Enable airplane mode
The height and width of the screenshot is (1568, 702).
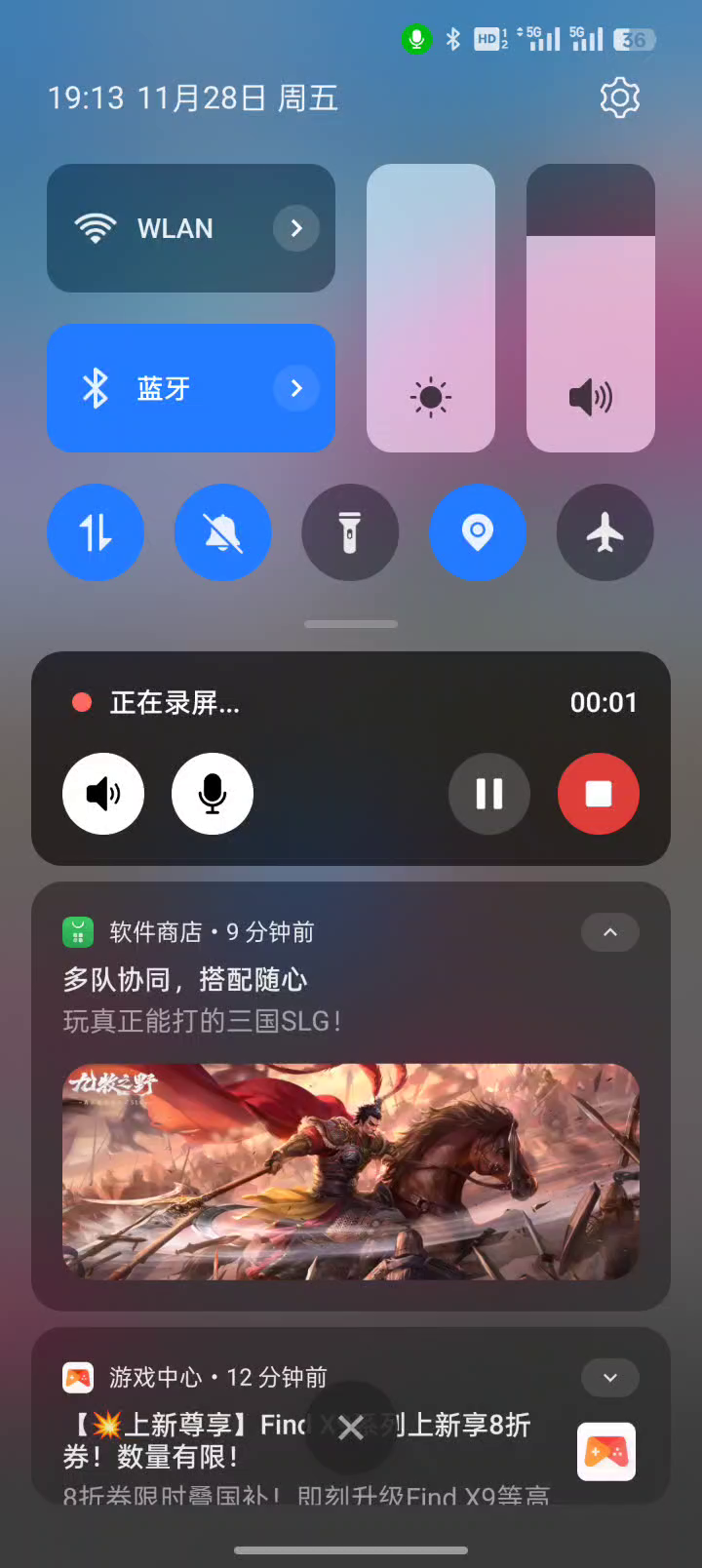(604, 532)
